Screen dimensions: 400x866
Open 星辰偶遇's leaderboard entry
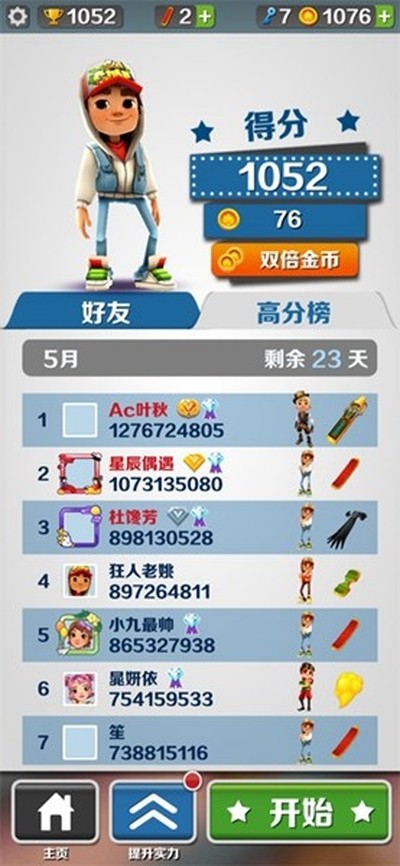[x=199, y=474]
